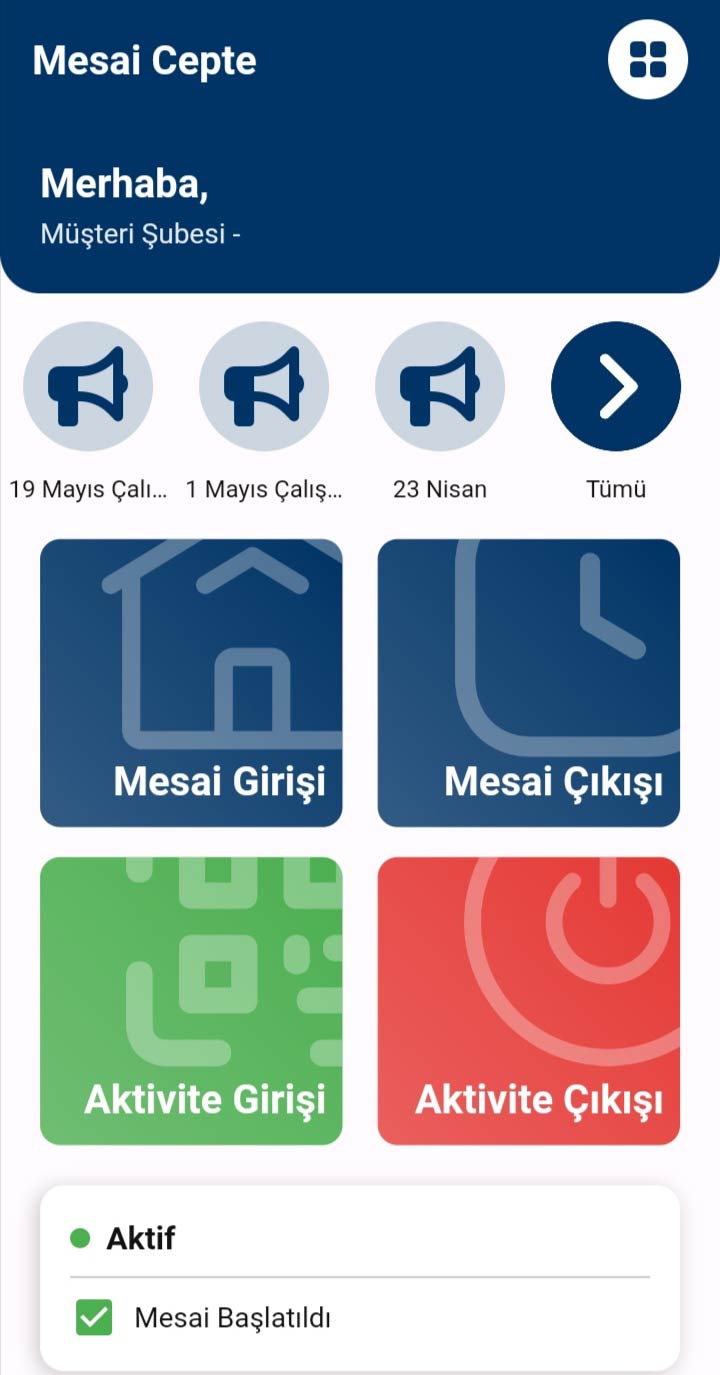Open the grid menu icon
The height and width of the screenshot is (1375, 720).
(x=647, y=59)
